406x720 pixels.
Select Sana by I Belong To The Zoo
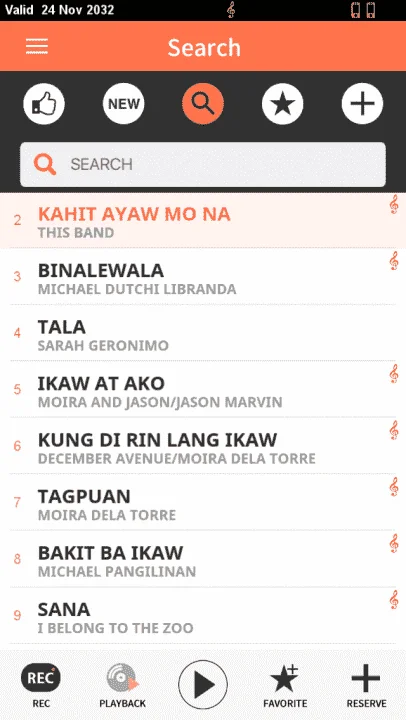pos(203,616)
